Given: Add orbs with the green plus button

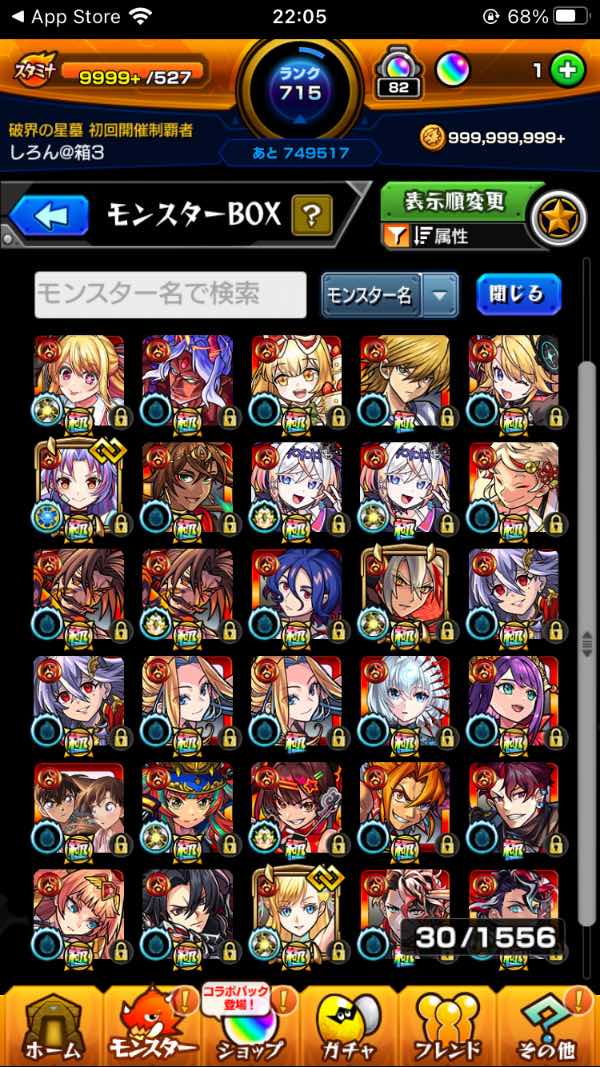Looking at the screenshot, I should click(567, 72).
